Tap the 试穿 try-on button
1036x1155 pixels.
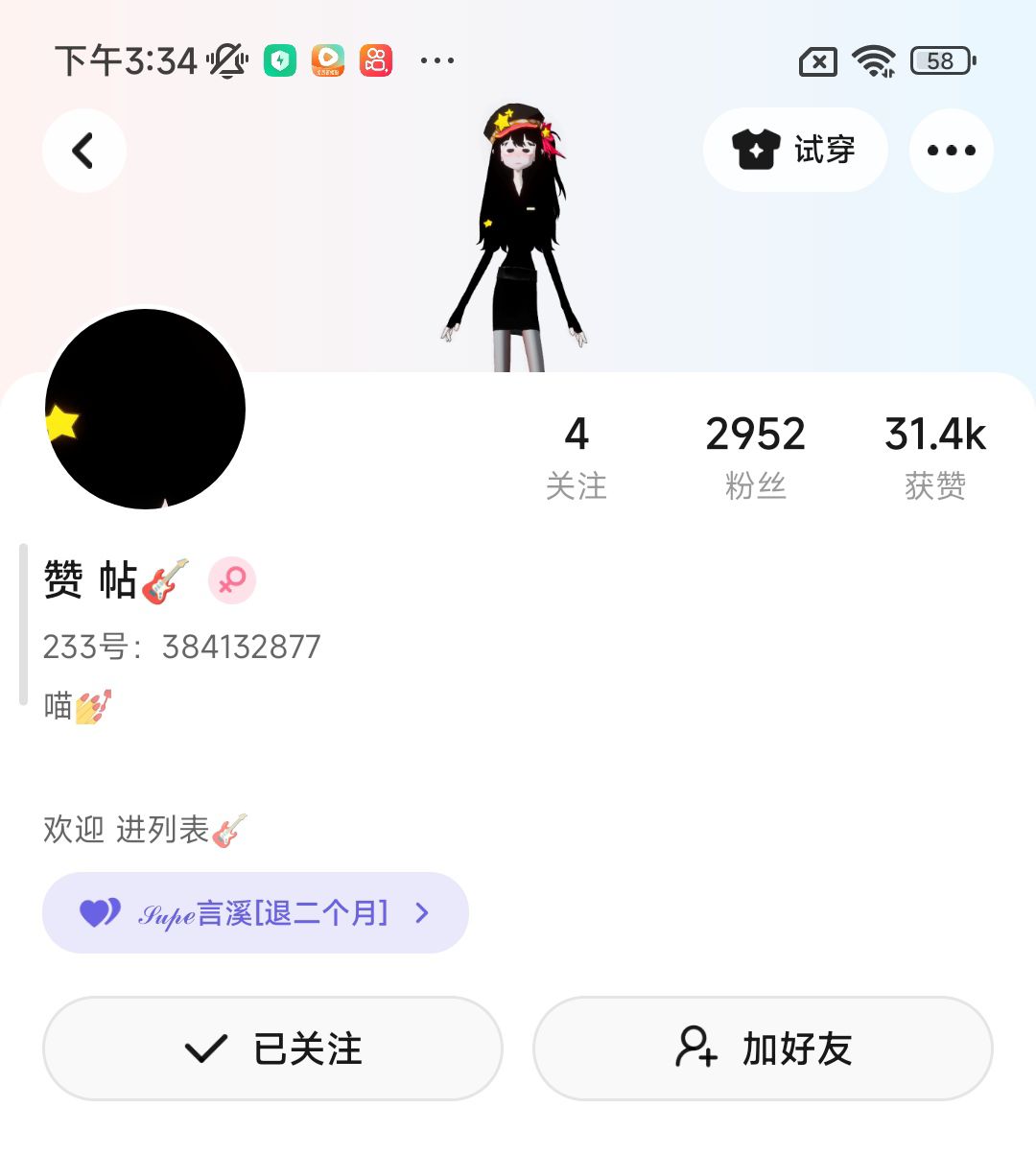pos(795,150)
